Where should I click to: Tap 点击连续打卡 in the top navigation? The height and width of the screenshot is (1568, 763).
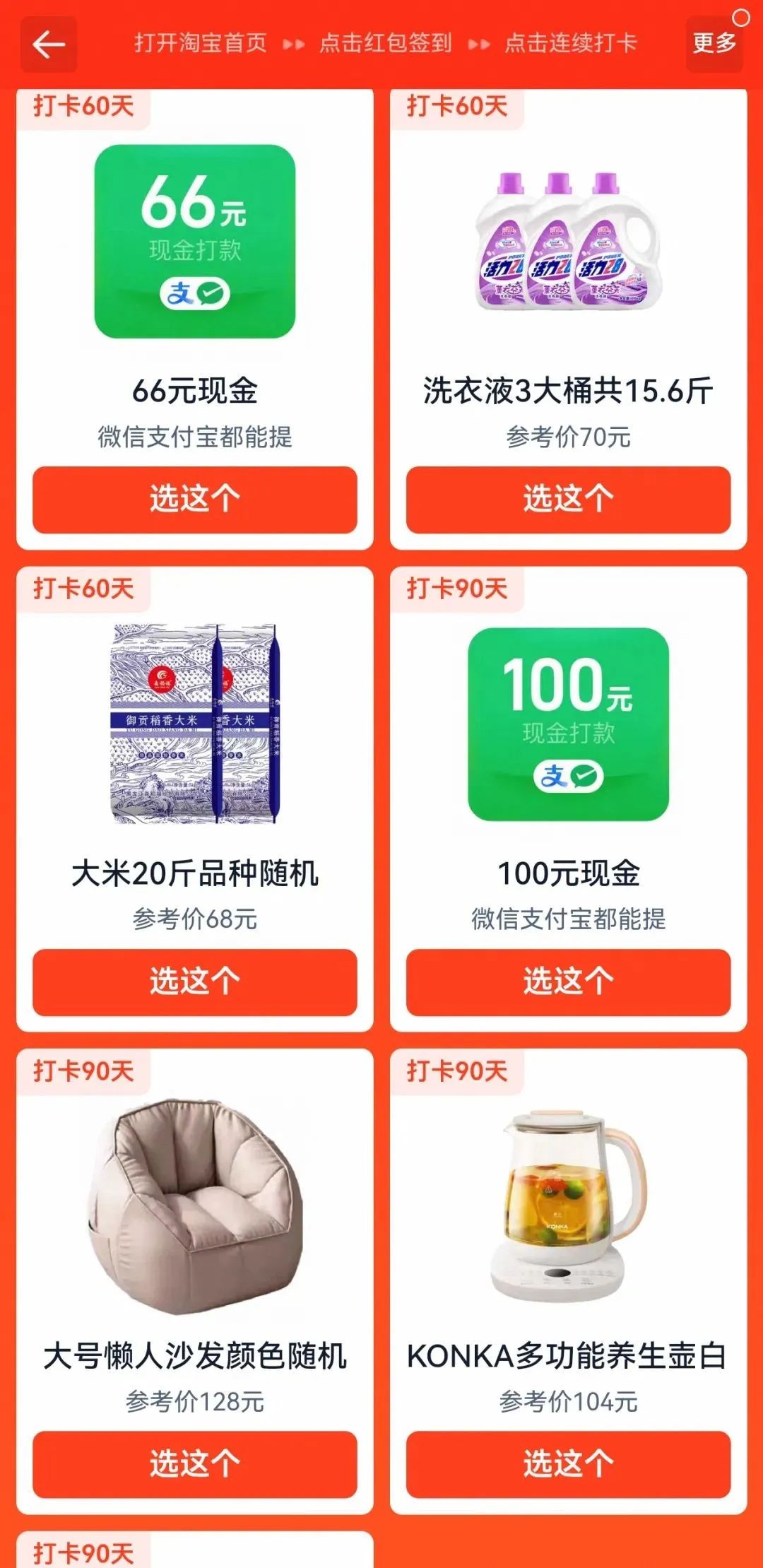point(569,42)
